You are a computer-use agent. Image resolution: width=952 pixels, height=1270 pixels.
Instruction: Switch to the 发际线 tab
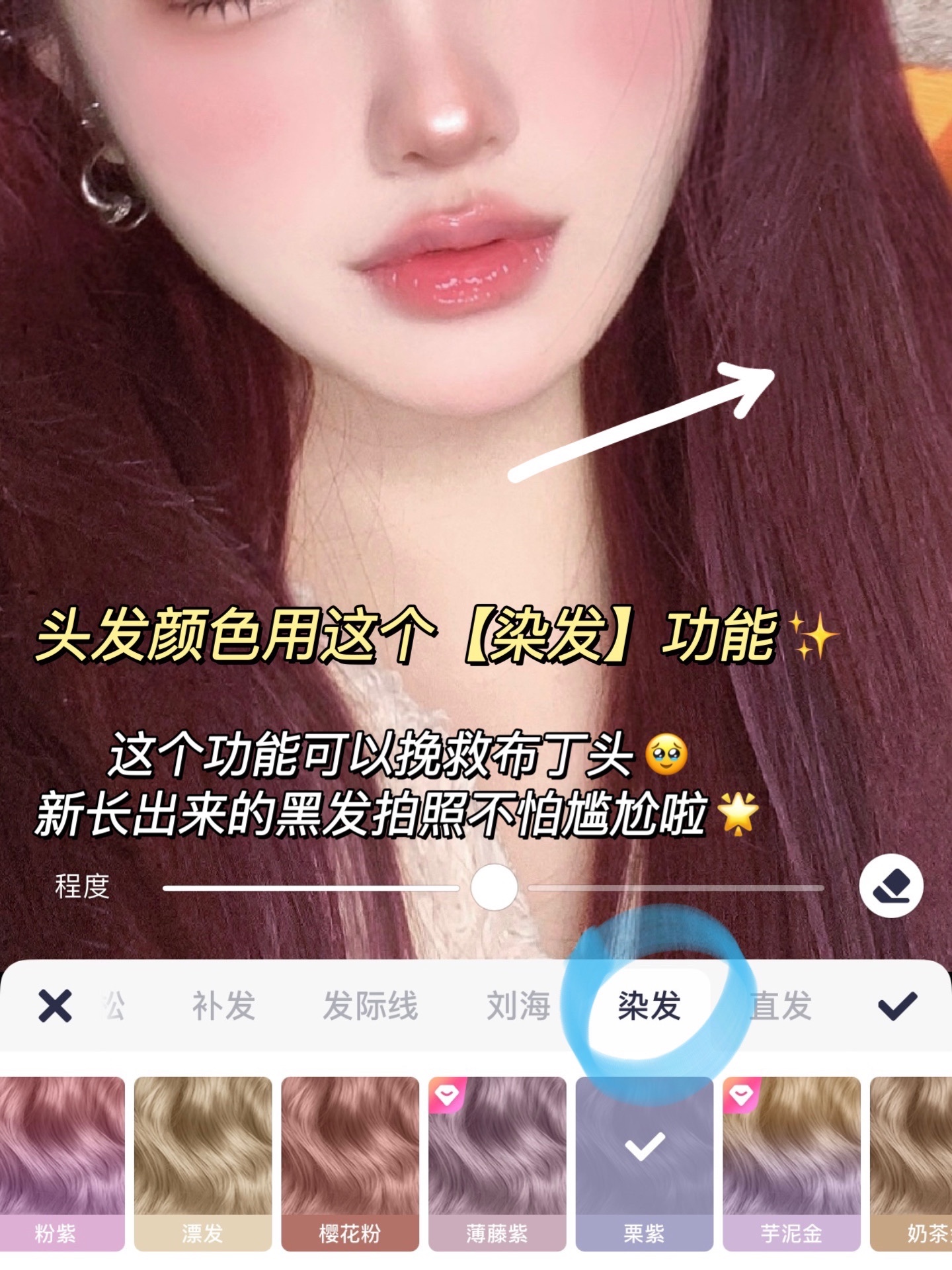point(370,1006)
